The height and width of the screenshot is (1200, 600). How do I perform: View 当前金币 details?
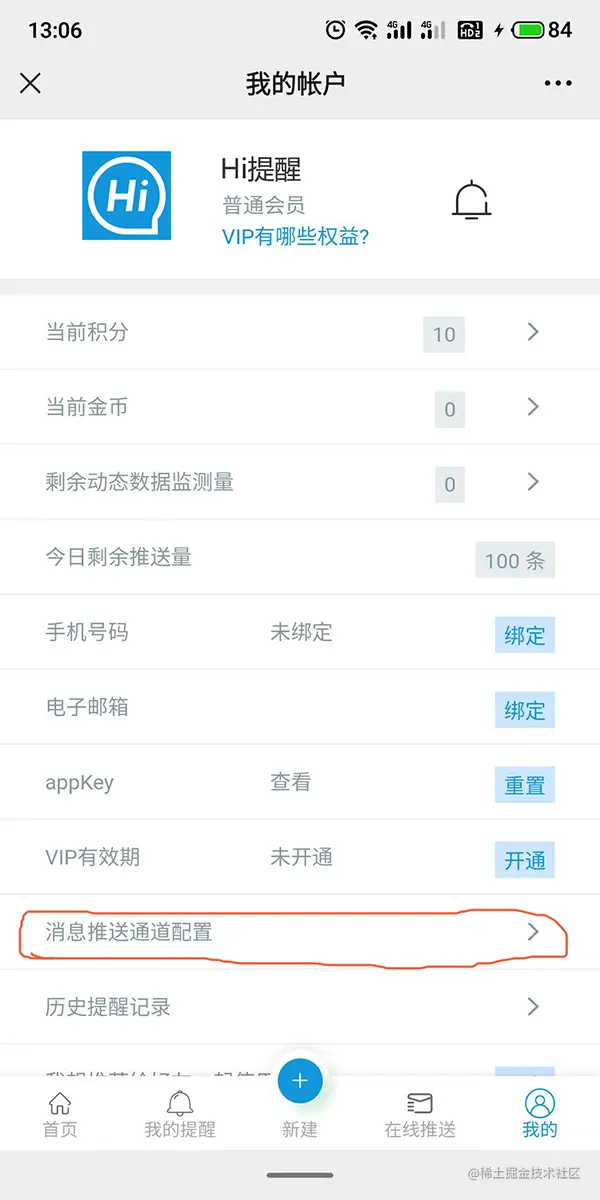click(300, 407)
